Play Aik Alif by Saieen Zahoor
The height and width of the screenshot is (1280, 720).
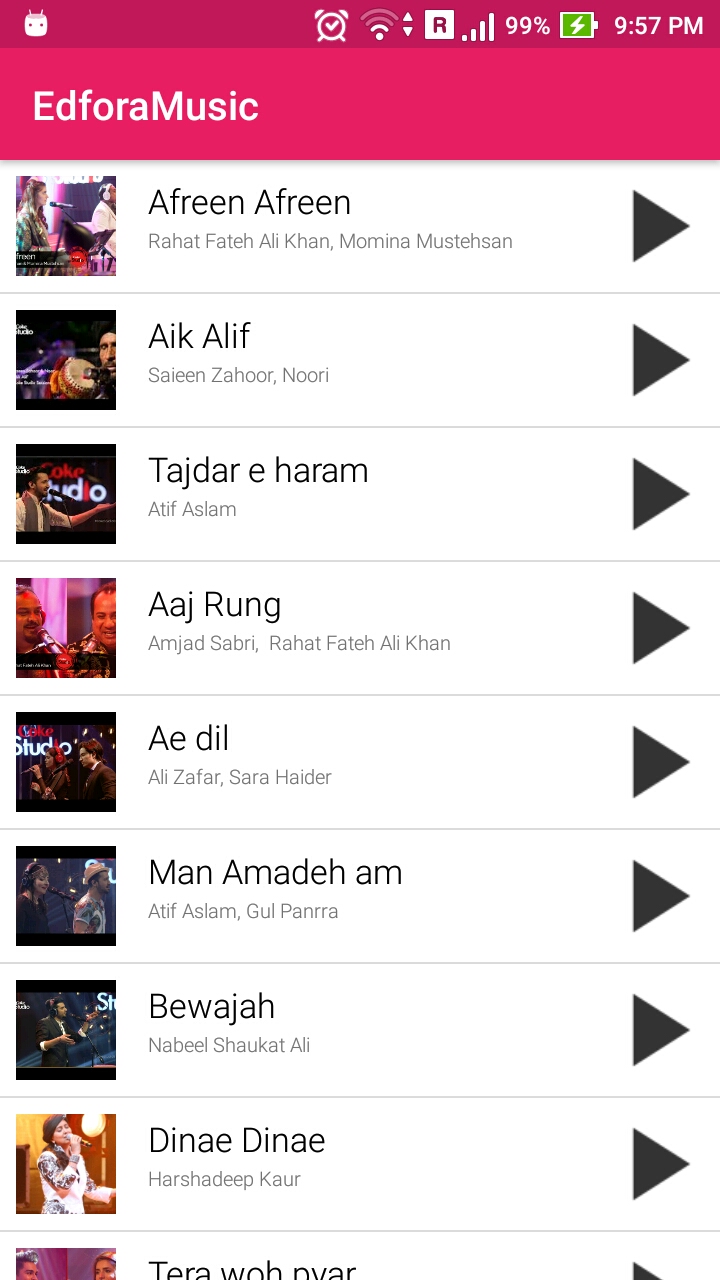pos(660,360)
